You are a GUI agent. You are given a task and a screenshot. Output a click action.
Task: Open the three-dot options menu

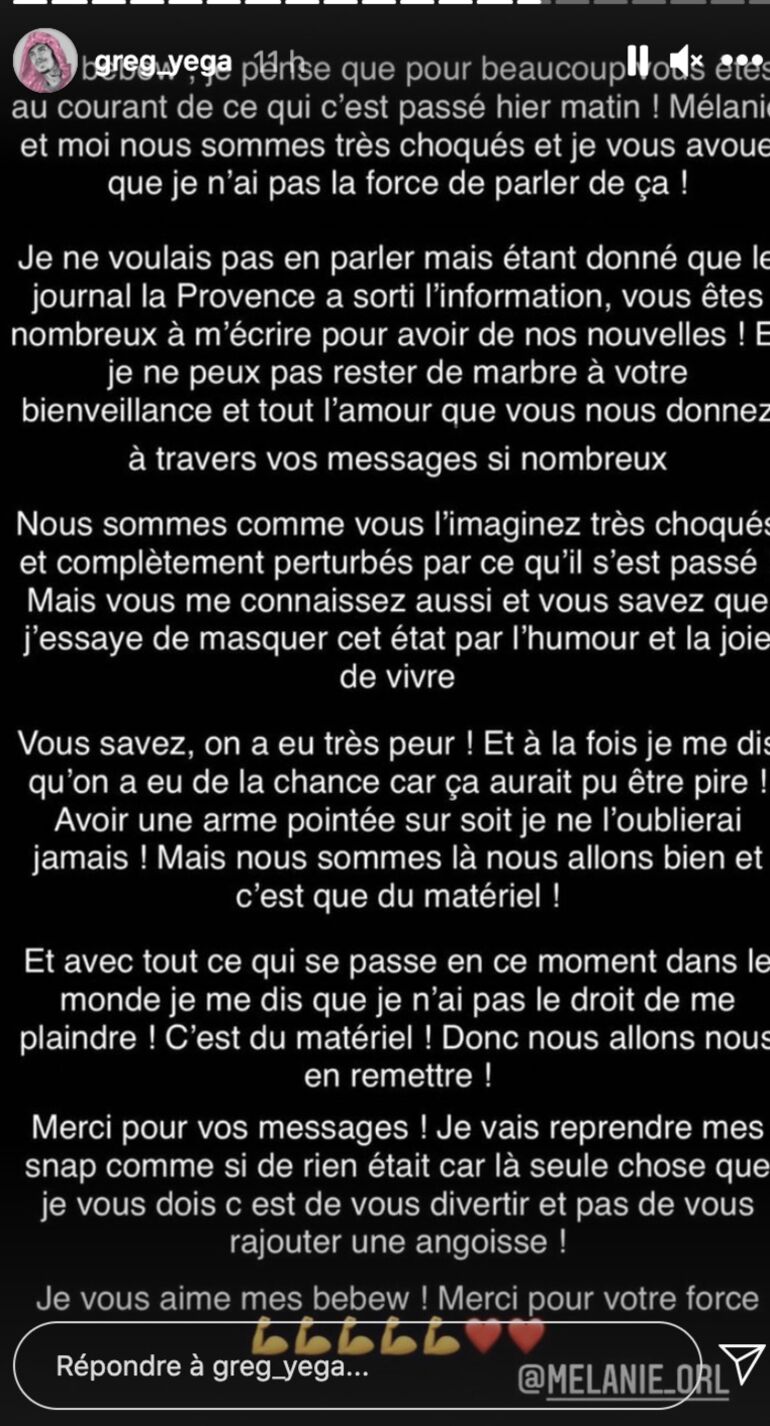coord(741,60)
